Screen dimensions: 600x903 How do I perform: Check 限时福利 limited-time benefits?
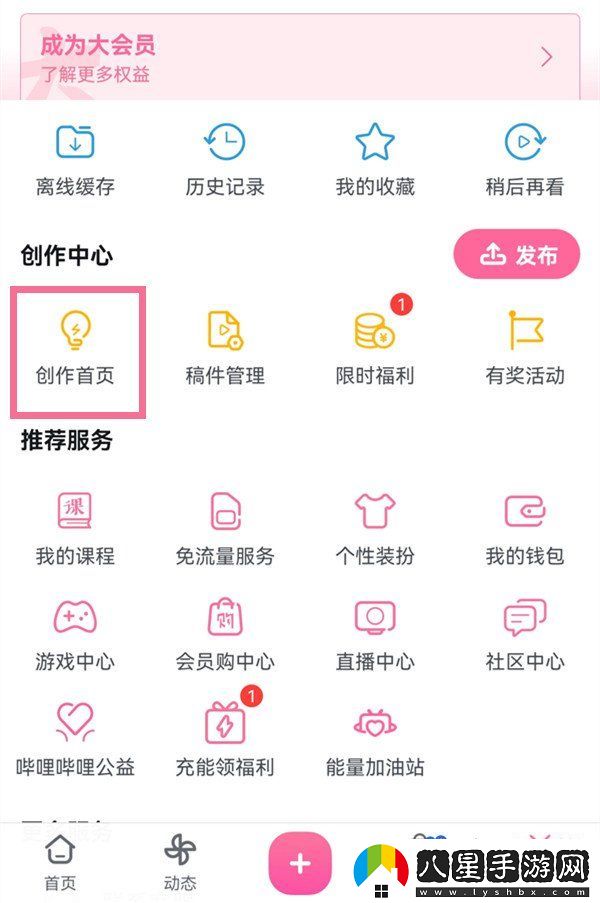tap(375, 350)
